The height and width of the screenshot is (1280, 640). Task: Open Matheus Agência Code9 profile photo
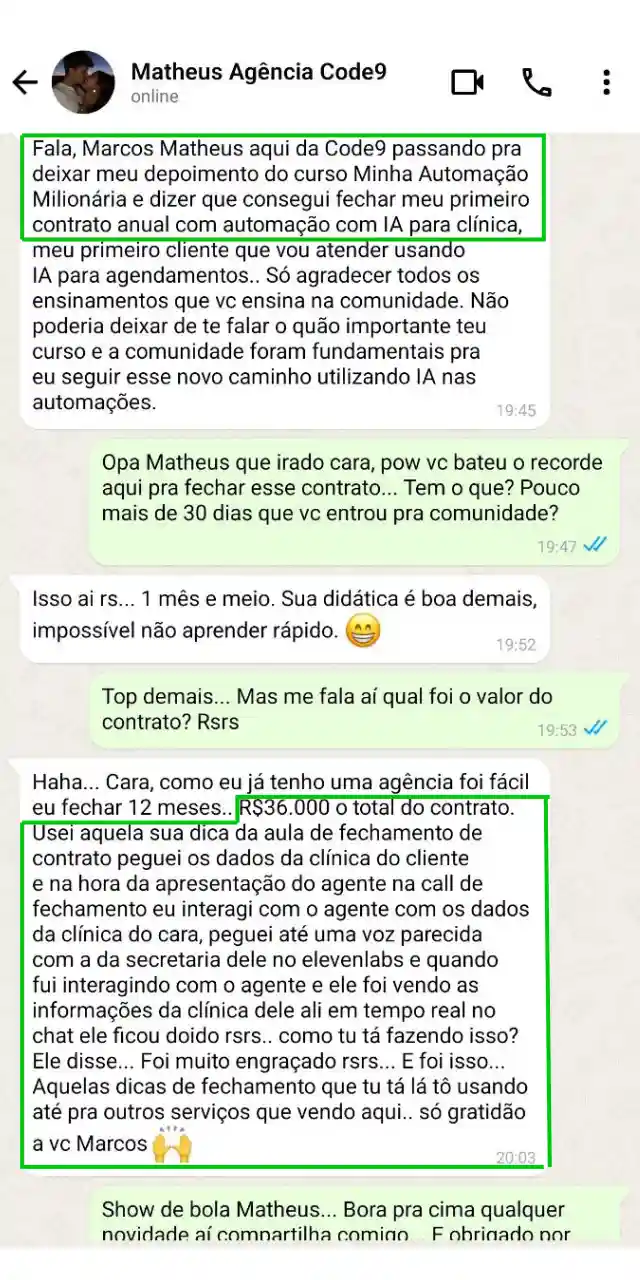(x=83, y=82)
